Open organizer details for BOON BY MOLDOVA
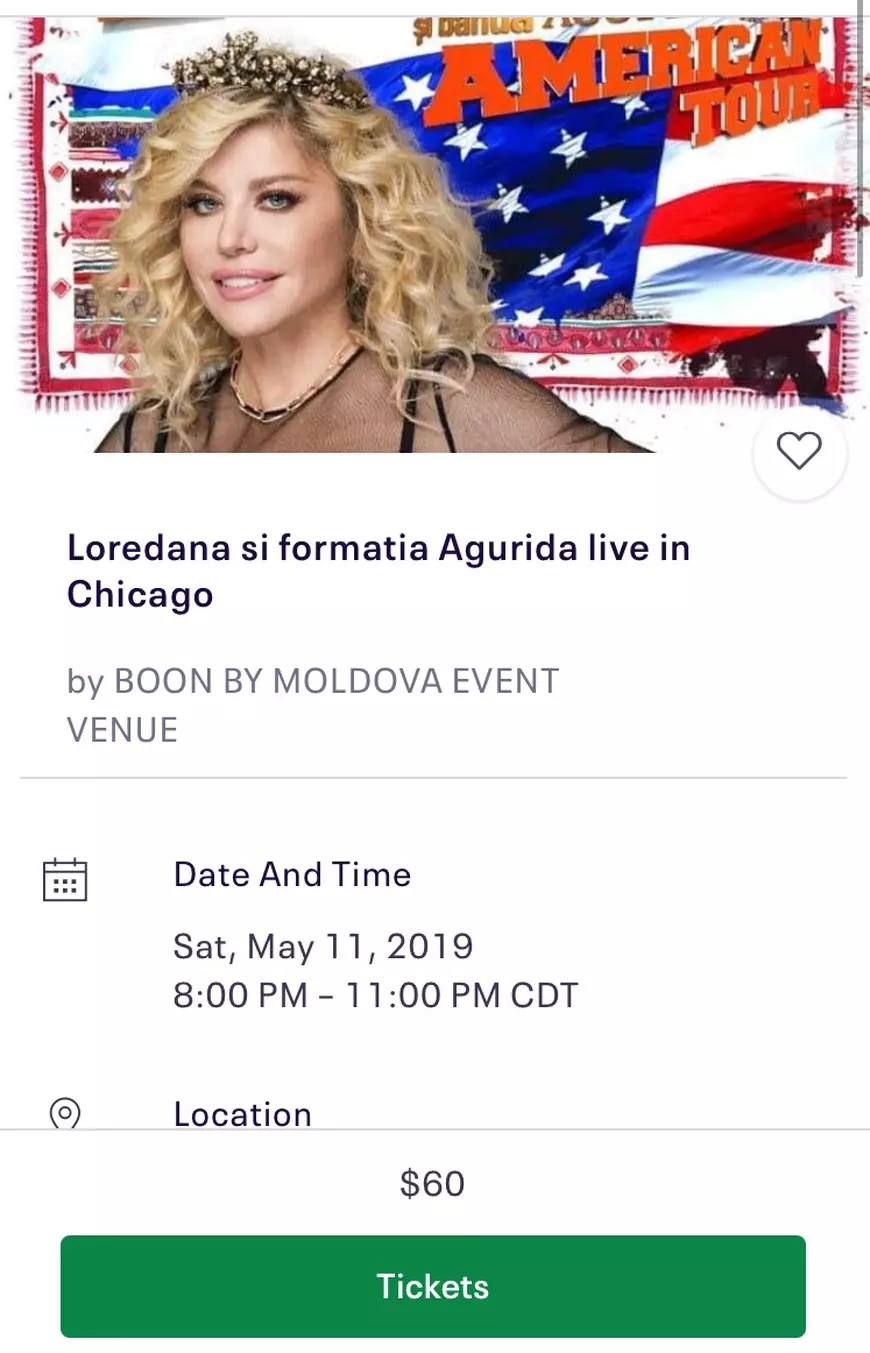Image resolution: width=870 pixels, height=1353 pixels. (314, 705)
